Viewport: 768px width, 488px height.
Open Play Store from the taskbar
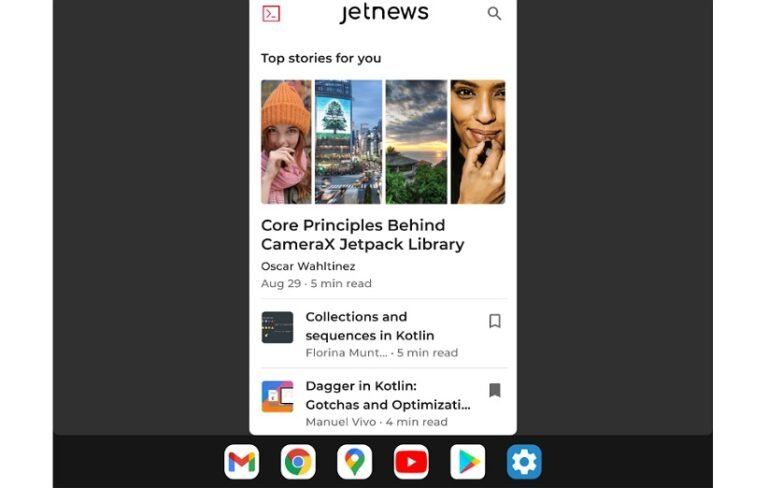click(467, 462)
